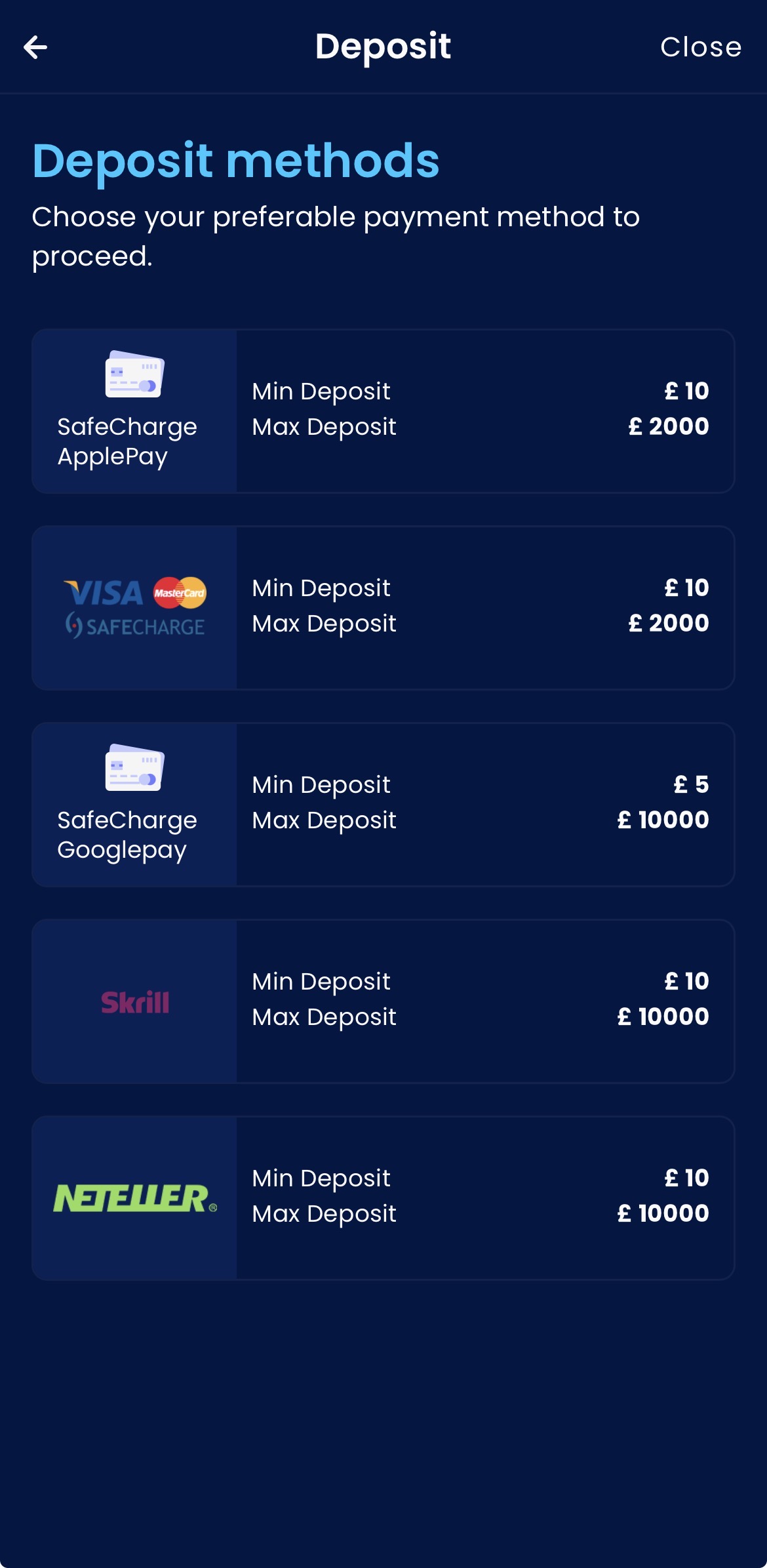
Task: Click £ 10000 Max Deposit on NETELLER row
Action: pyautogui.click(x=663, y=1213)
